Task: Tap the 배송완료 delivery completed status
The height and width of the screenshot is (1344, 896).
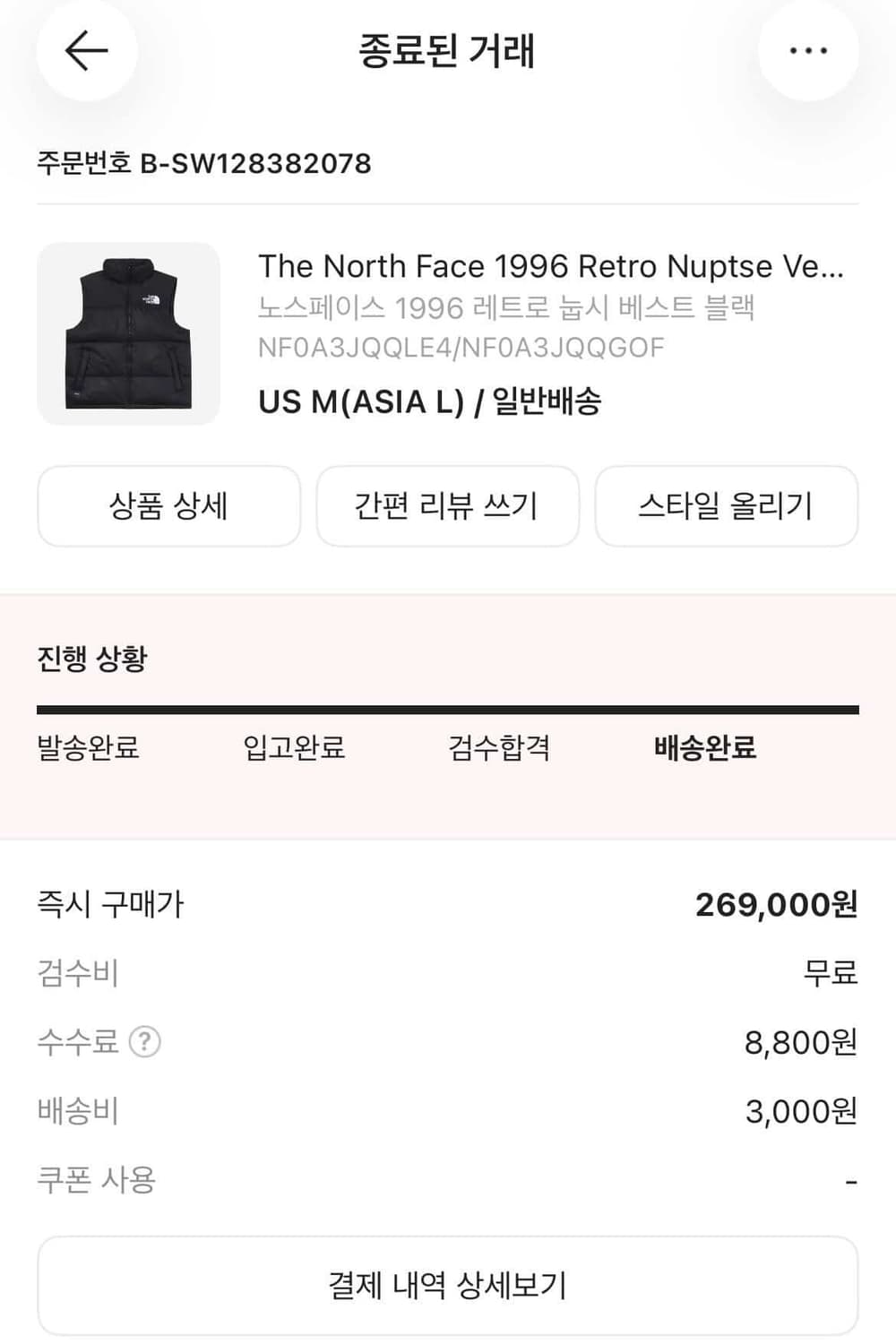Action: tap(704, 750)
